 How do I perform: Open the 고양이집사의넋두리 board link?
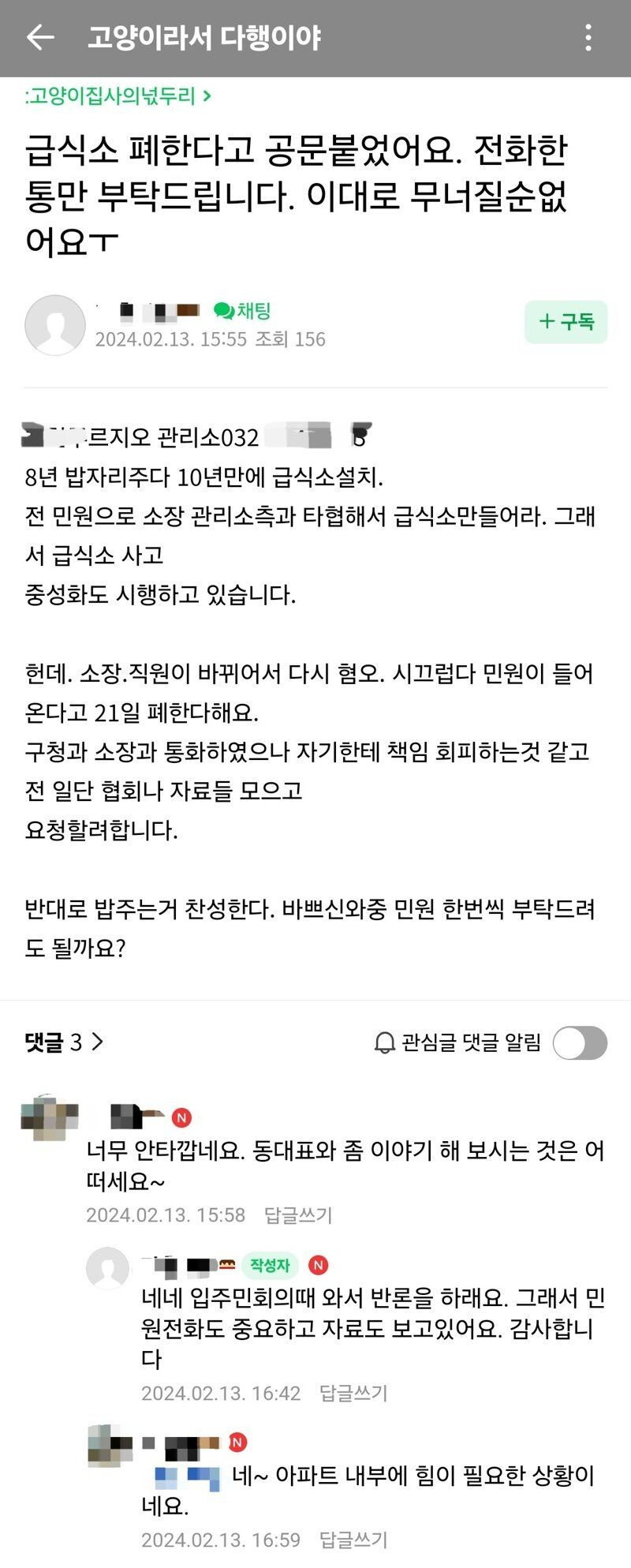point(118,96)
